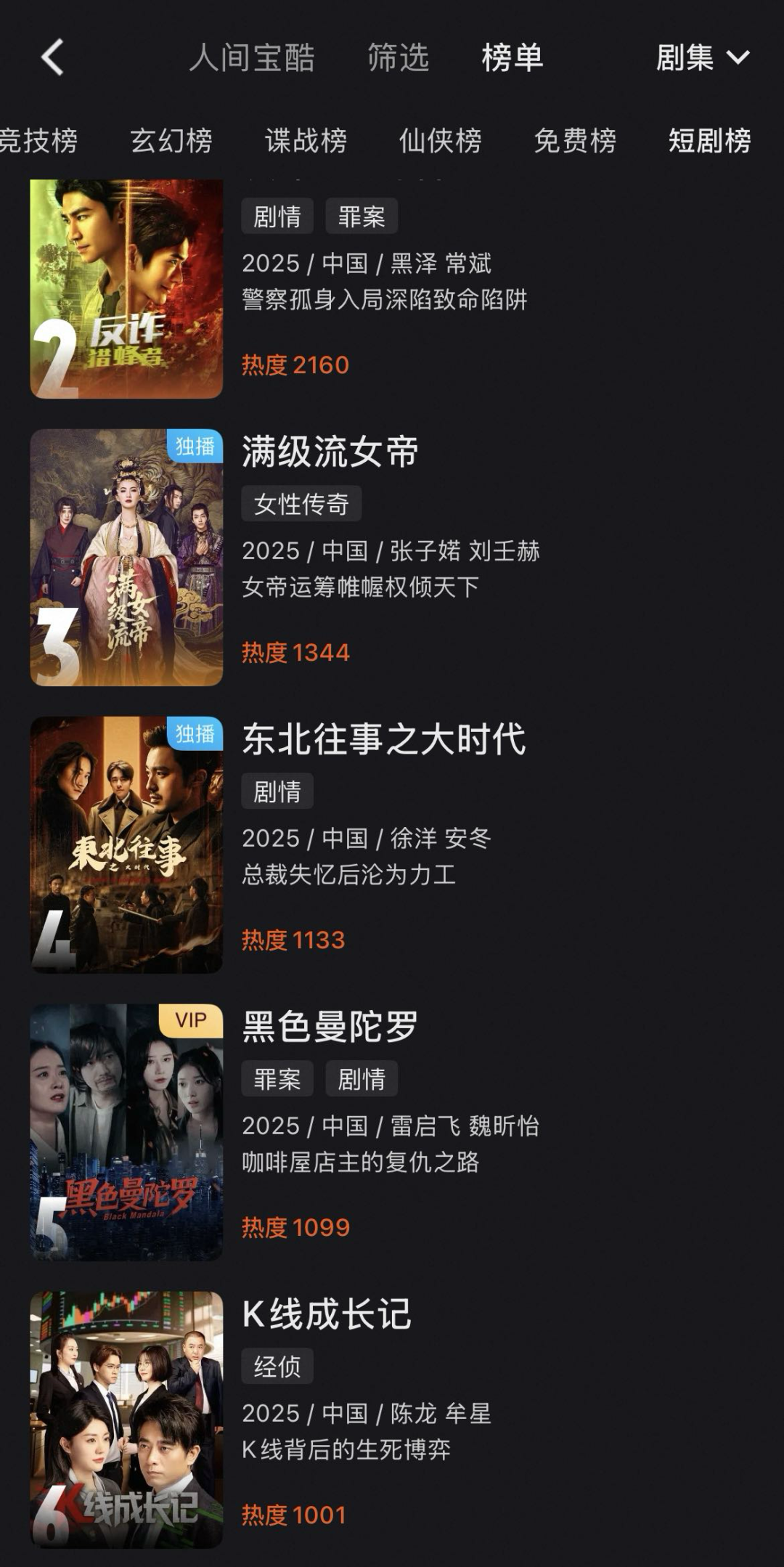Open the 免费榜 ranking

575,141
